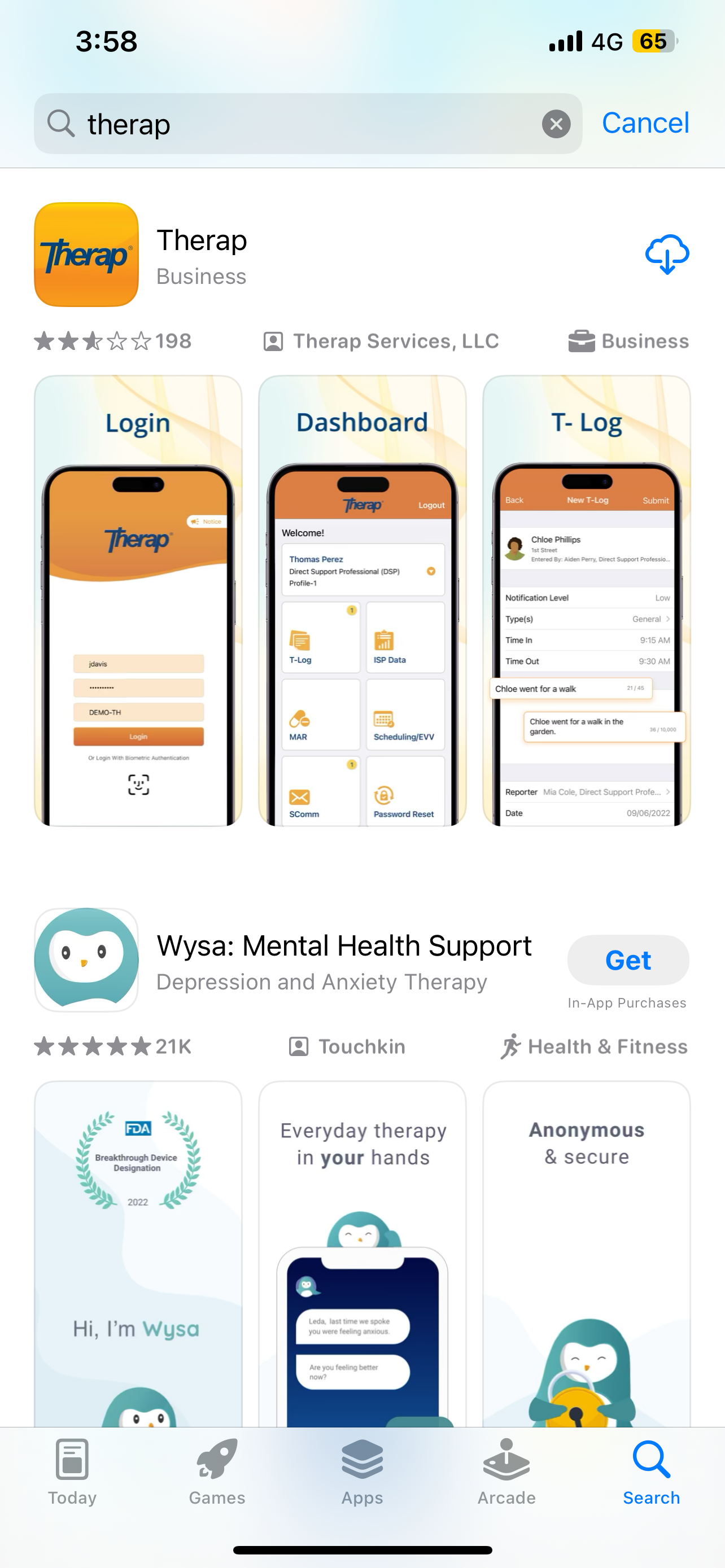Viewport: 725px width, 1568px height.
Task: Switch to the Arcade tab
Action: point(506,1472)
